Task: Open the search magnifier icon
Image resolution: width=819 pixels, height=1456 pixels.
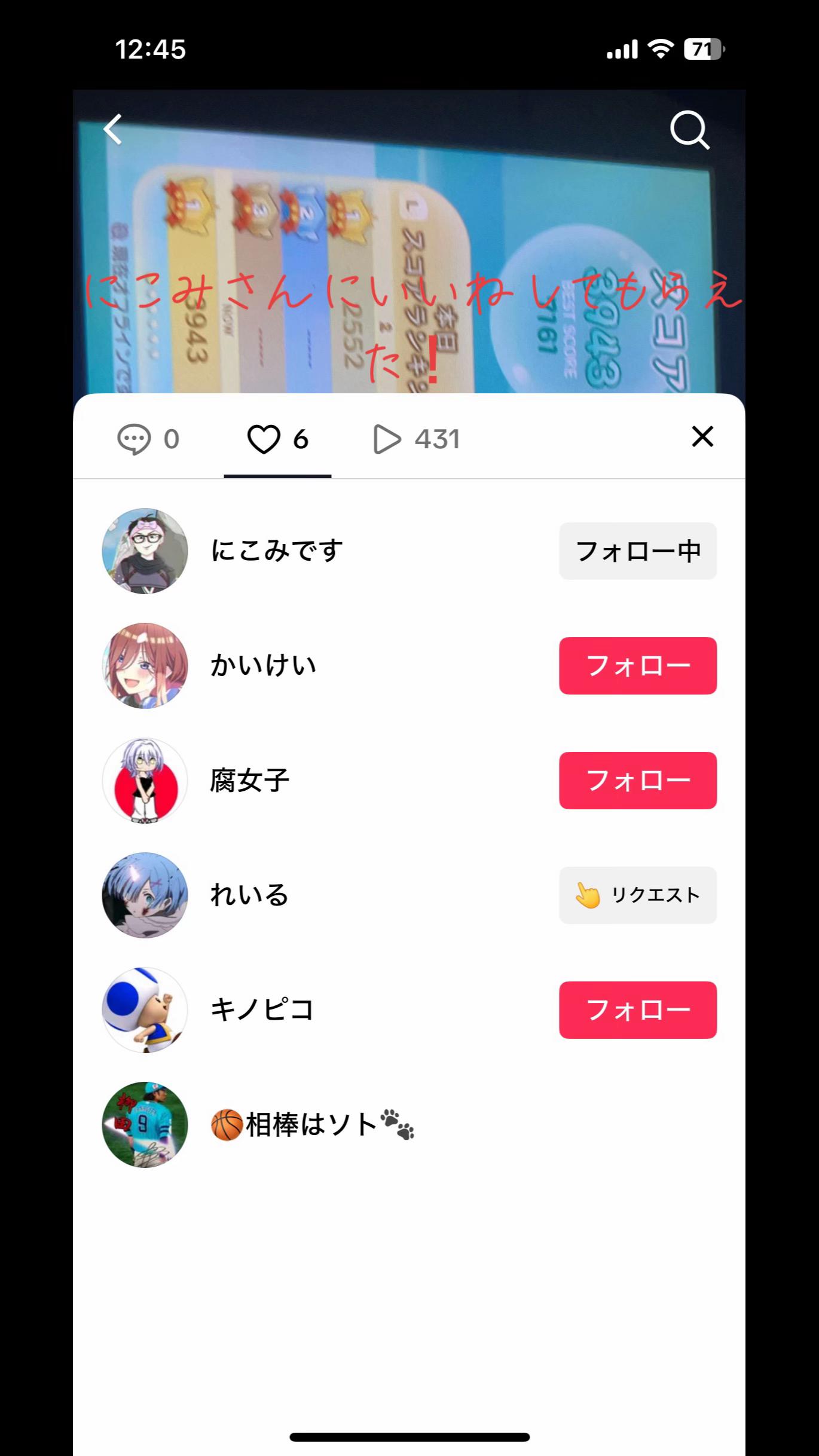Action: [689, 129]
